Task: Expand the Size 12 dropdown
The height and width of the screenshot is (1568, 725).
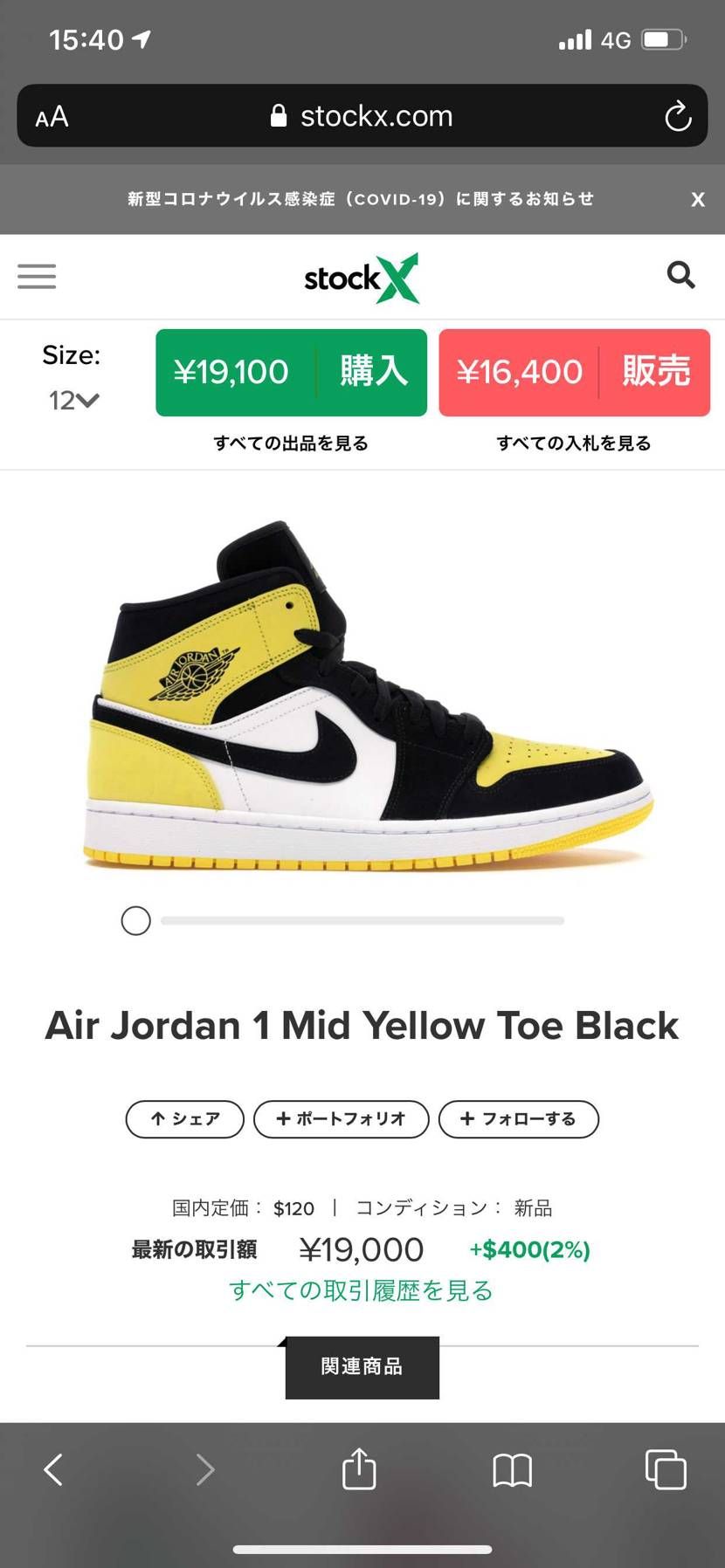Action: tap(73, 400)
